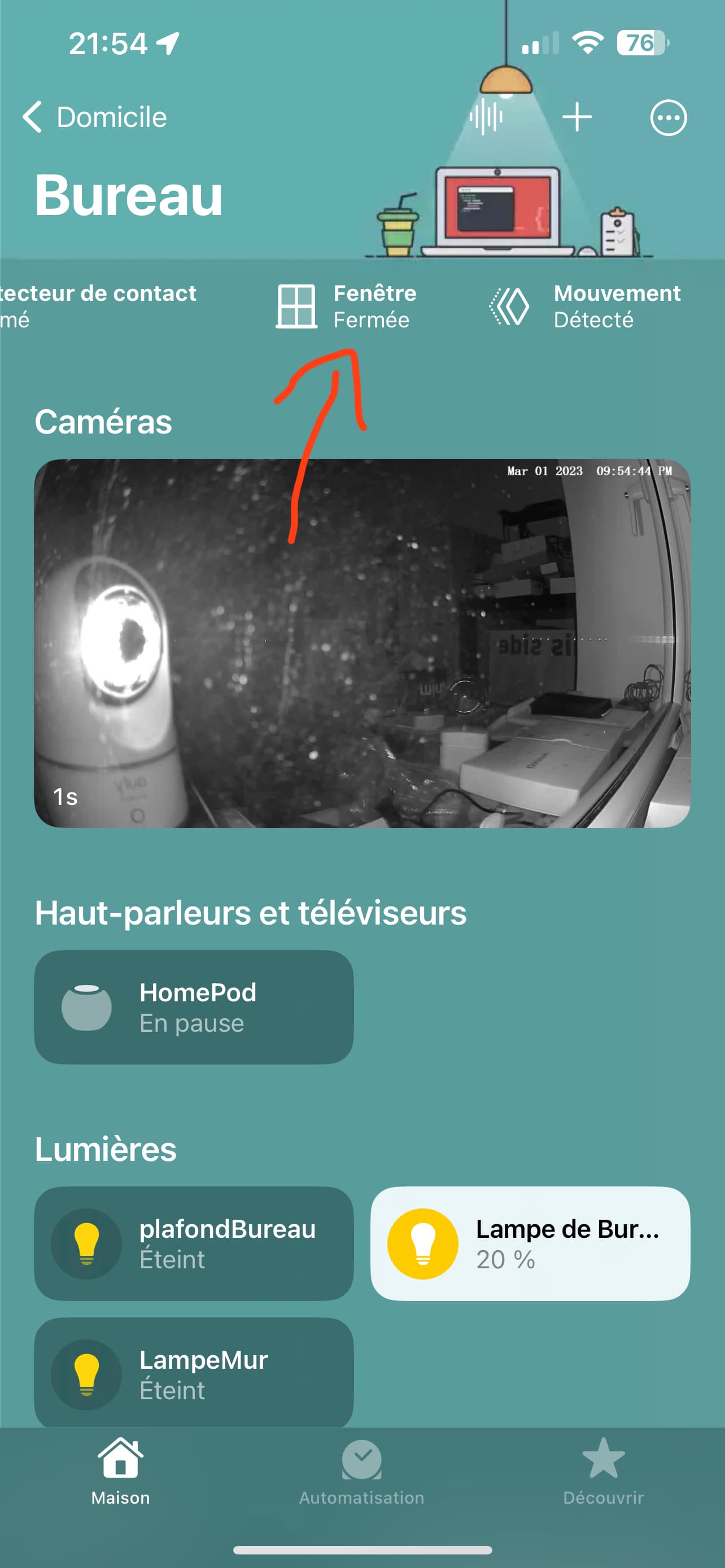Add a new accessory with plus
Image resolution: width=725 pixels, height=1568 pixels.
[x=576, y=117]
